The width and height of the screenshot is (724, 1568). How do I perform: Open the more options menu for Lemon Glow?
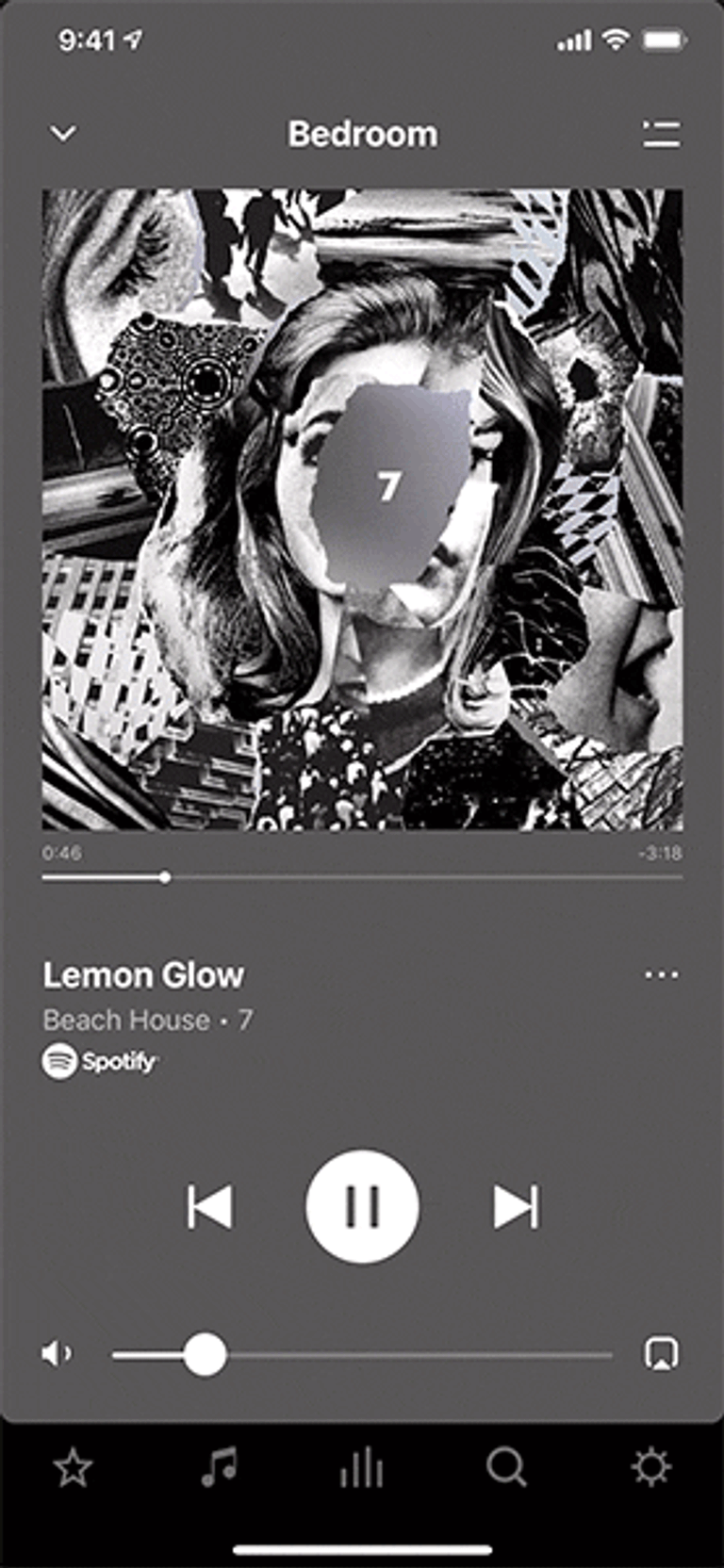[x=661, y=975]
